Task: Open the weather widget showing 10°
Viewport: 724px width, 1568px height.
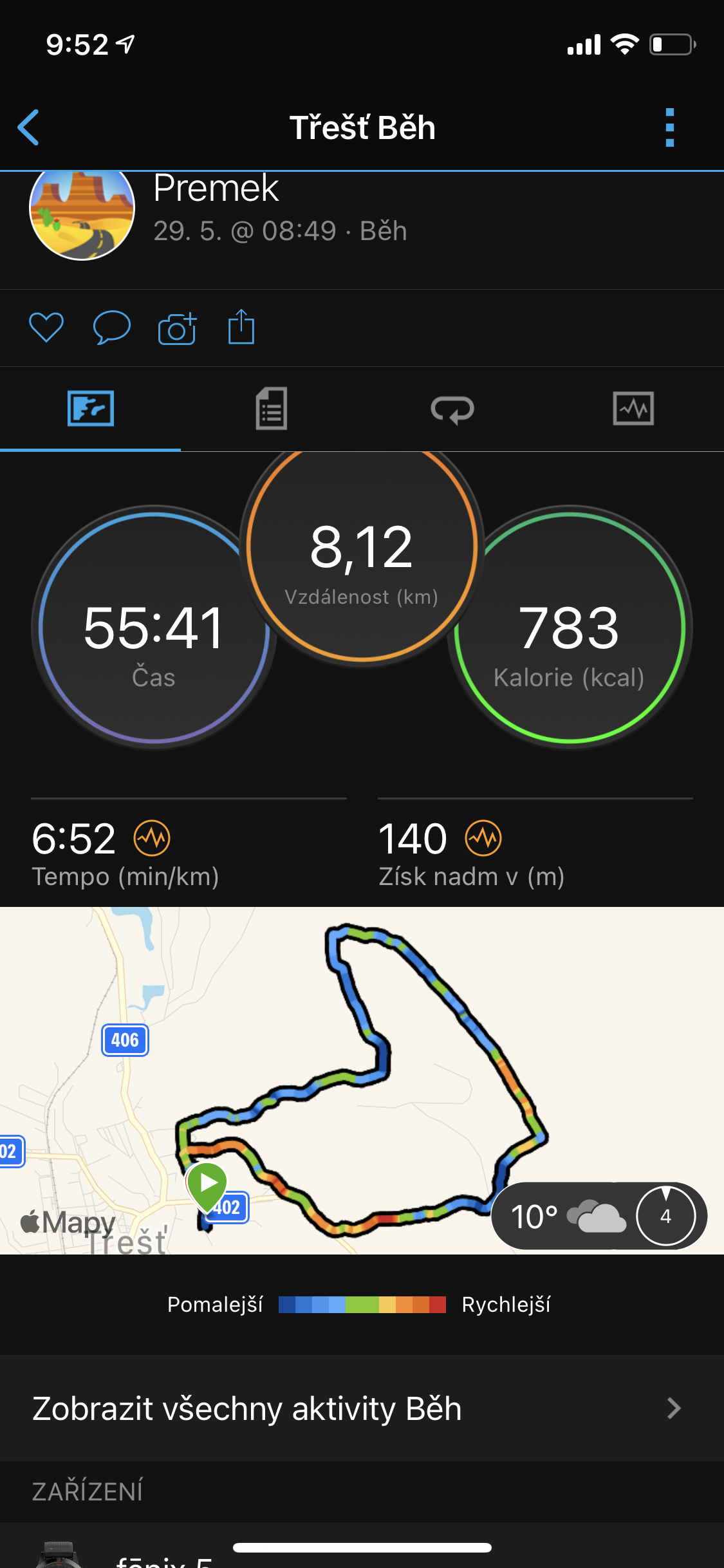Action: point(599,1216)
